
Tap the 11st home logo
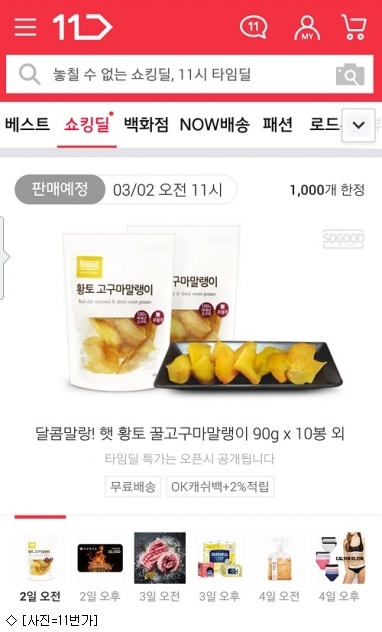coord(82,27)
